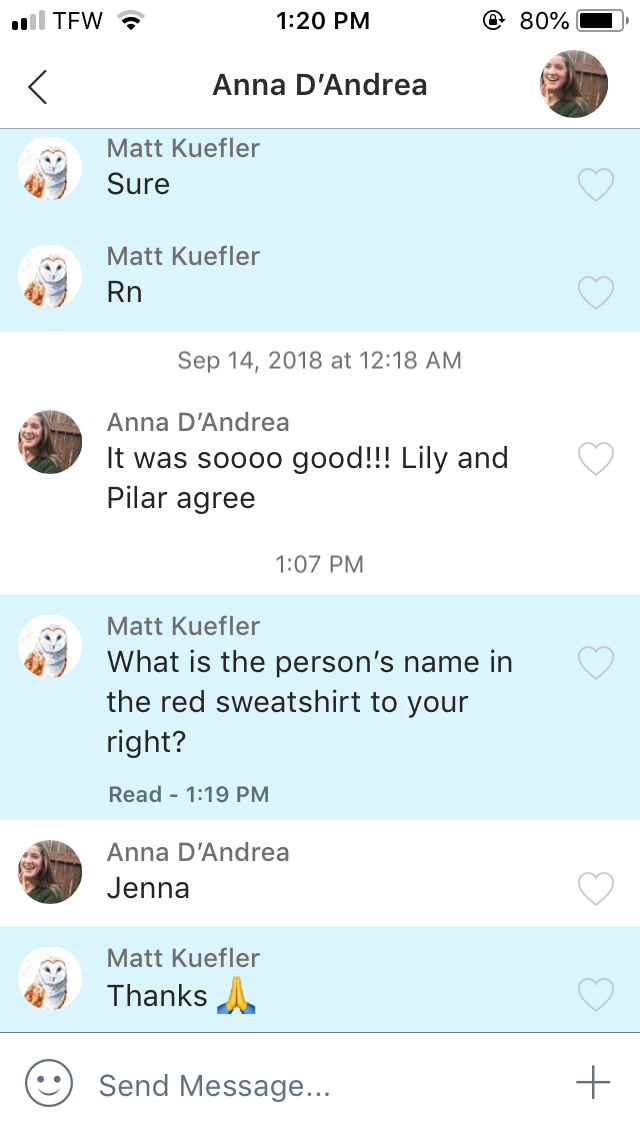Viewport: 640px width, 1136px height.
Task: Open the plus attachment menu
Action: pos(593,1082)
